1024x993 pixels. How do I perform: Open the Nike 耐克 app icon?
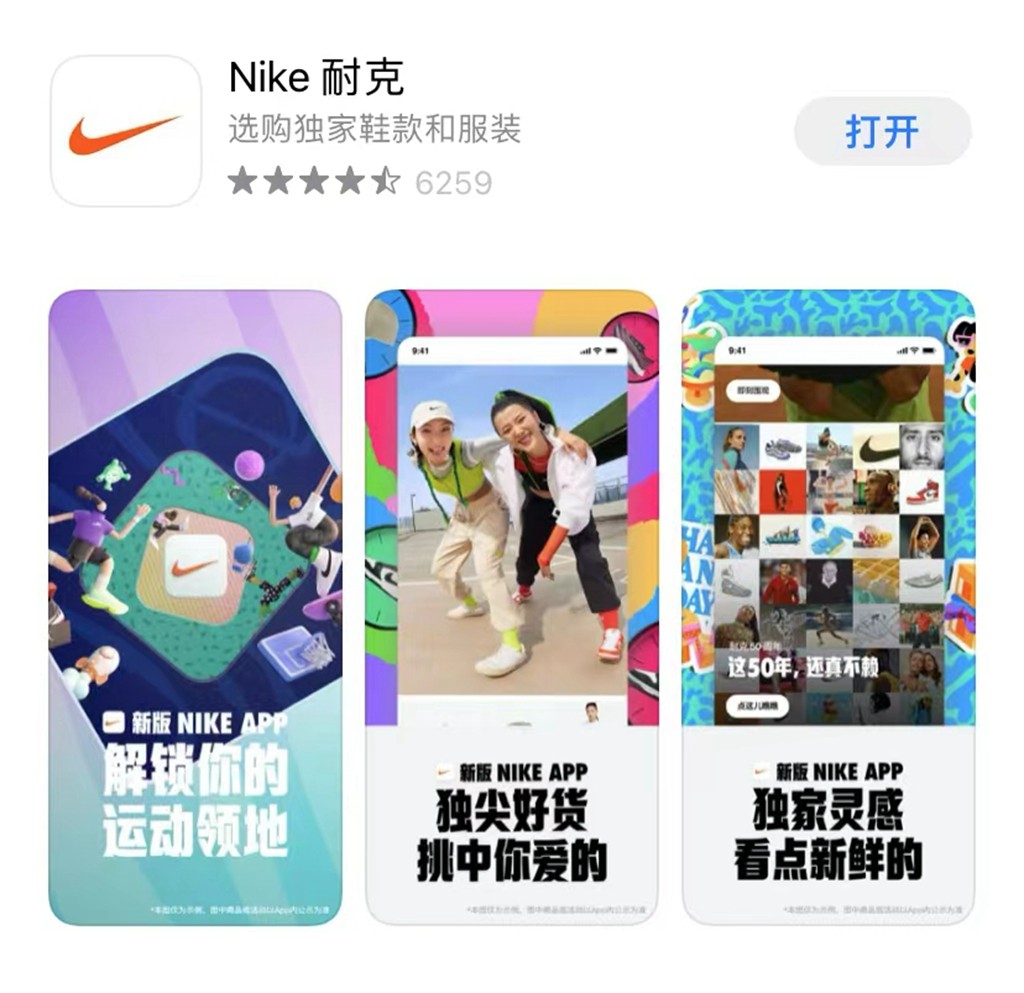[x=126, y=131]
